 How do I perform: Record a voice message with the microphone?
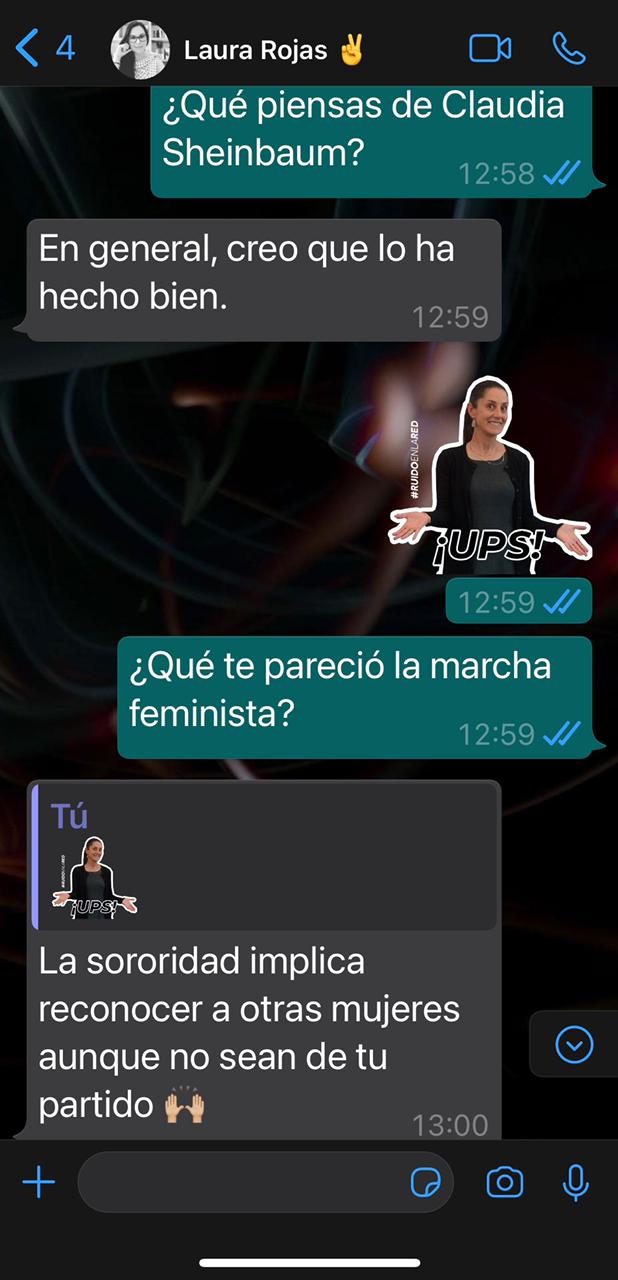(575, 1183)
